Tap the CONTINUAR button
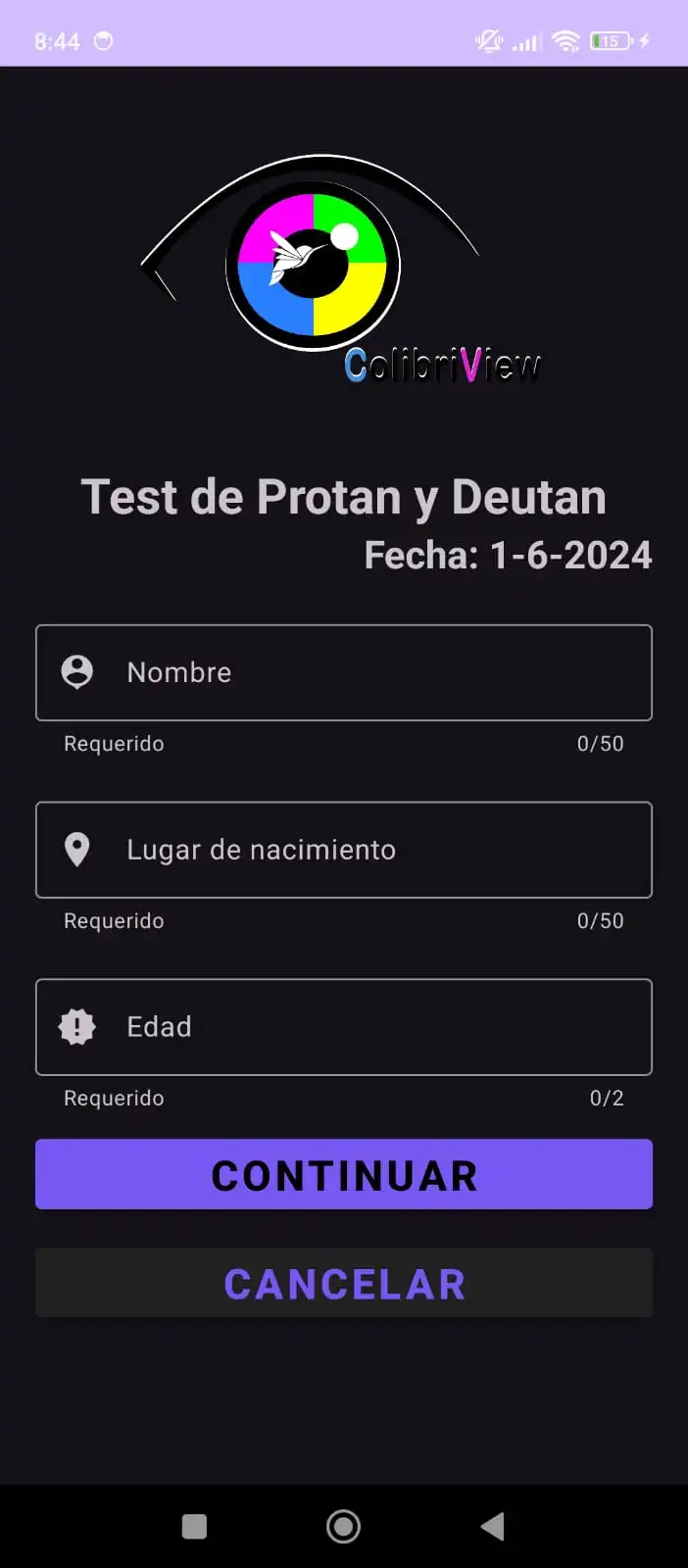The image size is (688, 1568). [343, 1174]
